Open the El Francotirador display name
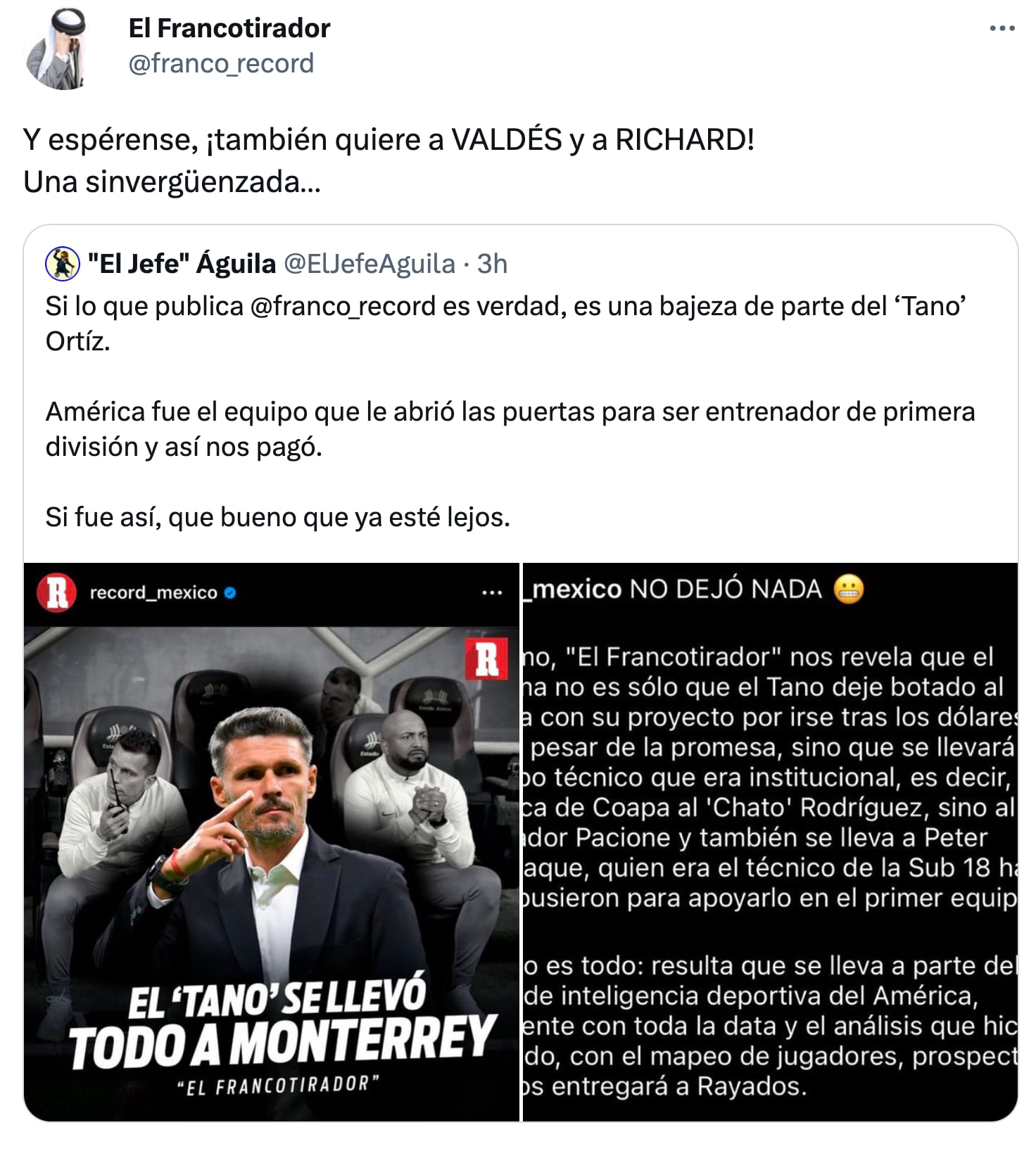The image size is (1036, 1151). tap(229, 28)
